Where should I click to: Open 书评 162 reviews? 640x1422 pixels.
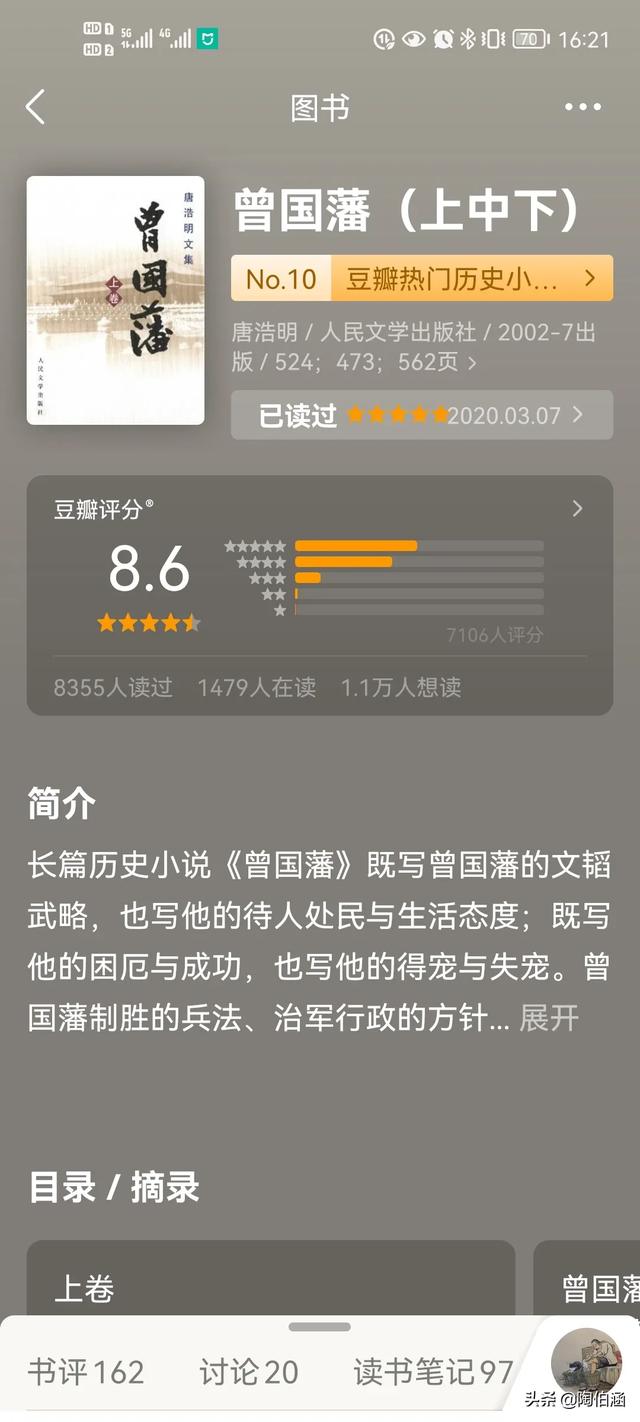86,1371
